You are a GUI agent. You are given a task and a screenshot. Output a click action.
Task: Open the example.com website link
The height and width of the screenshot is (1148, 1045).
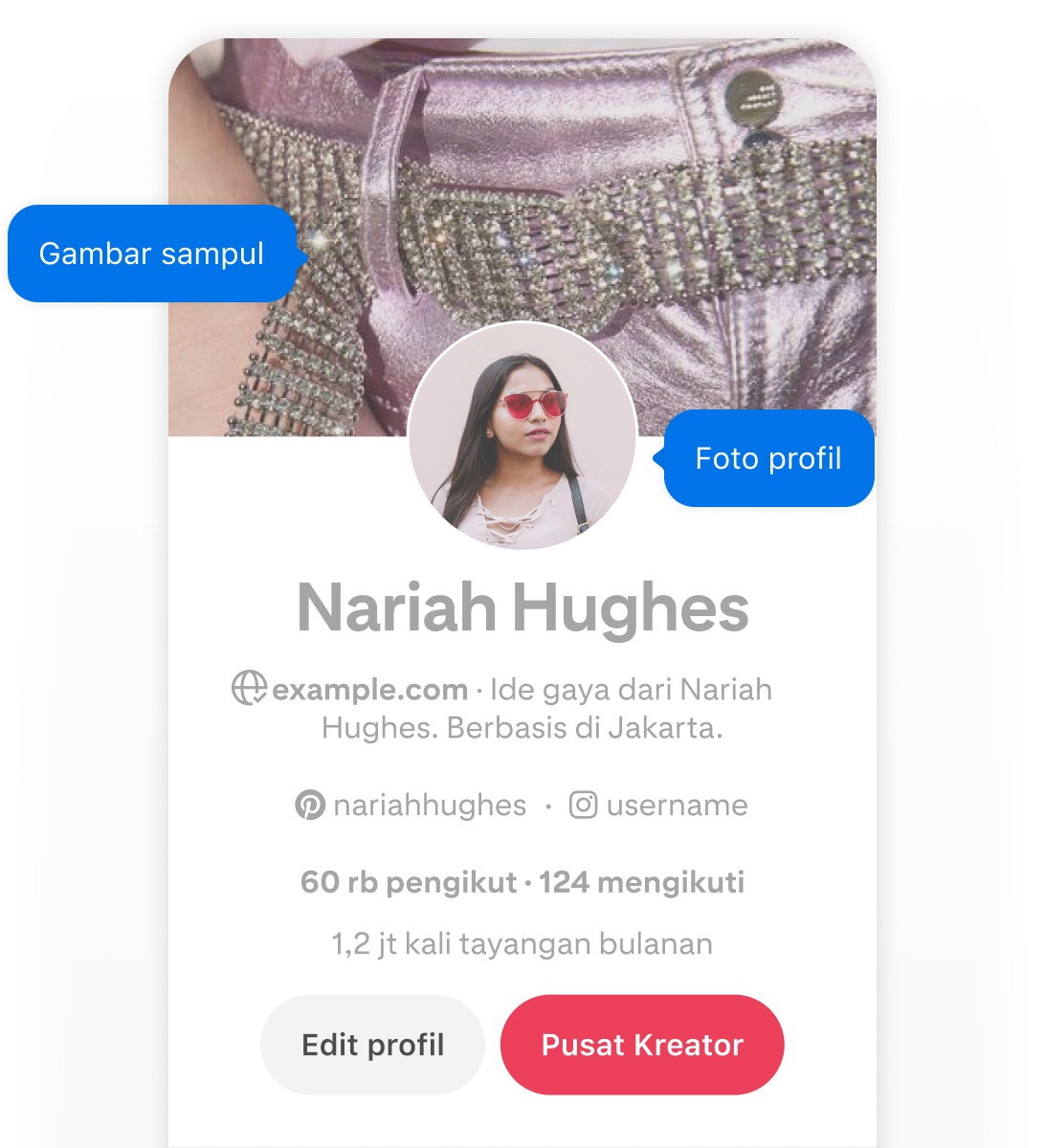(367, 688)
